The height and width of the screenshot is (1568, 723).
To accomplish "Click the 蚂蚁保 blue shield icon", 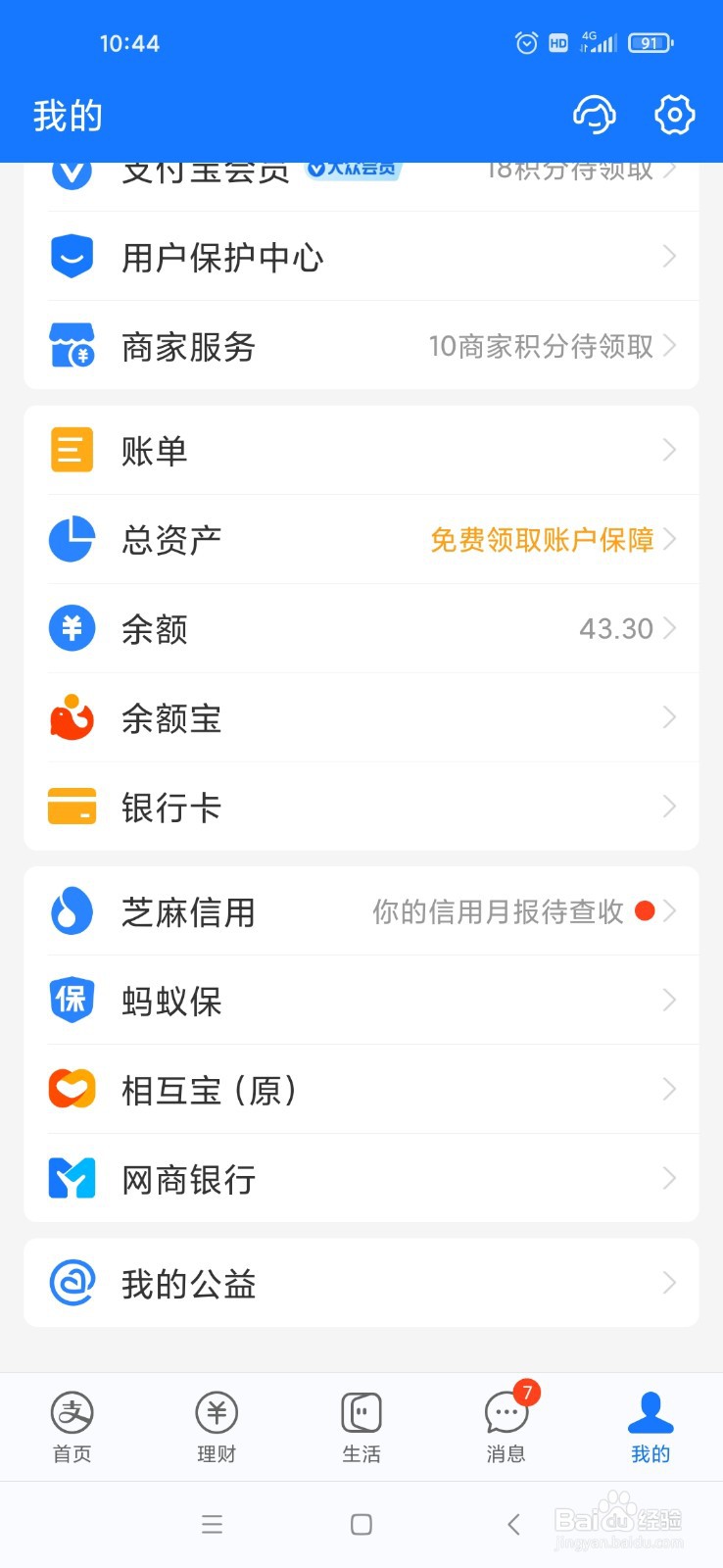I will coord(71,1000).
